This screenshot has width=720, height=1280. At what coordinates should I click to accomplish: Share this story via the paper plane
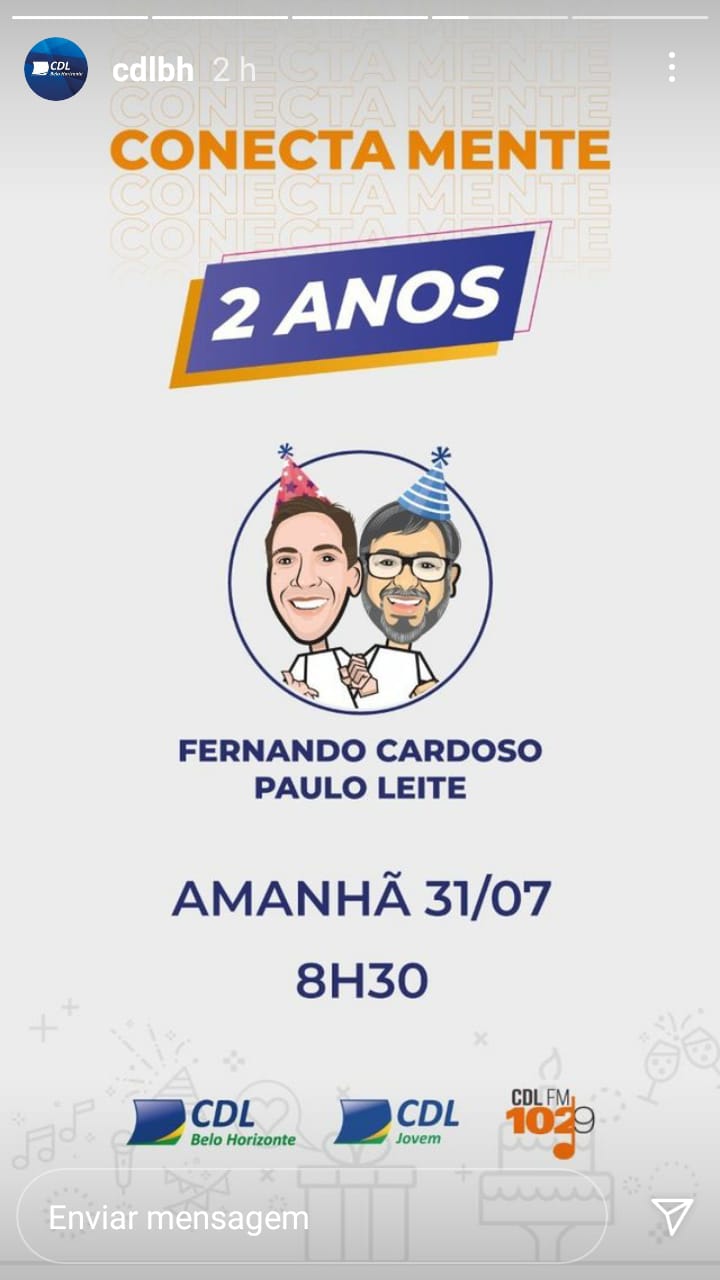click(x=672, y=1216)
